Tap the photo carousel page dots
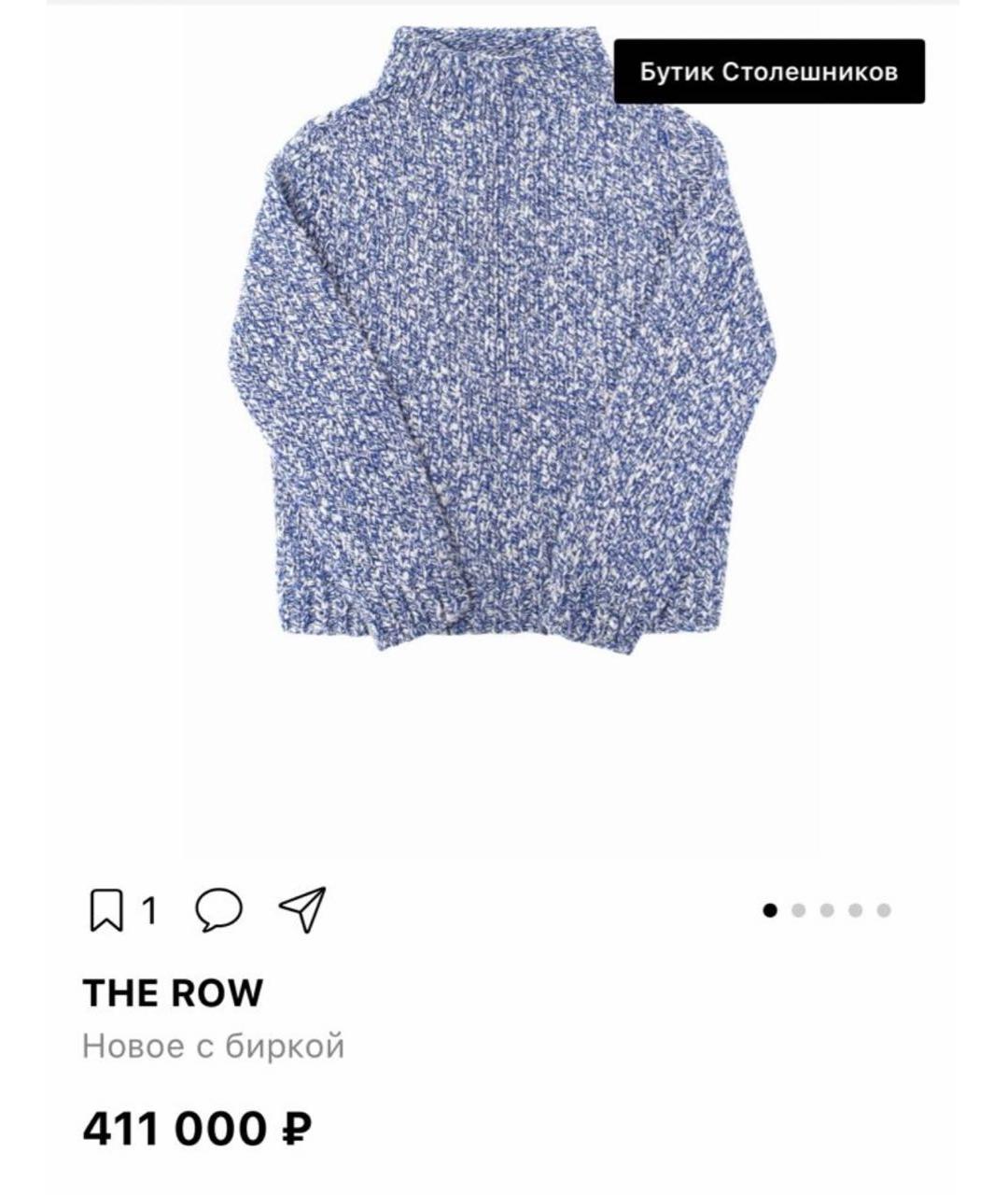1008x1195 pixels. (x=827, y=910)
